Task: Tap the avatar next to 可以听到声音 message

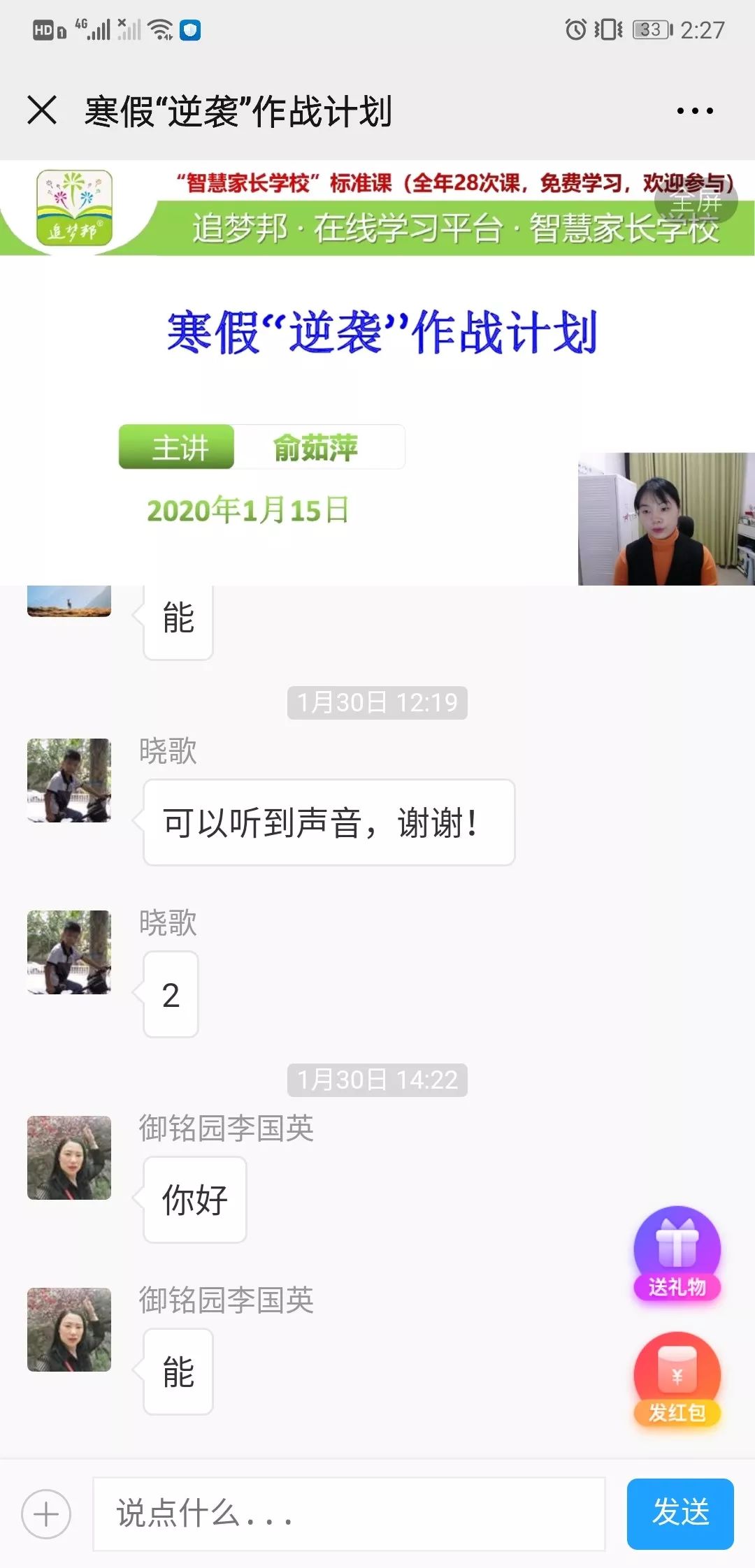Action: 69,780
